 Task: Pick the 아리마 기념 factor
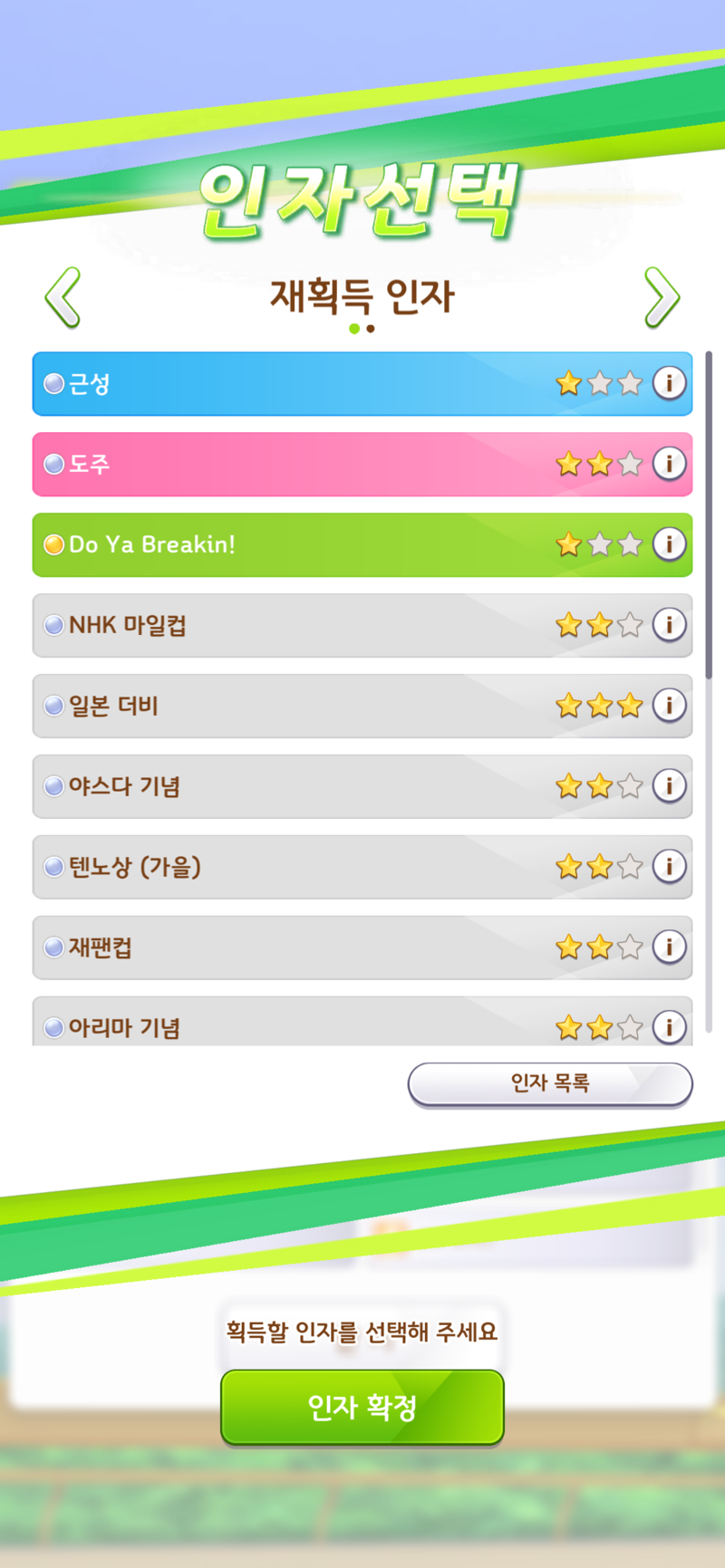pos(290,1025)
